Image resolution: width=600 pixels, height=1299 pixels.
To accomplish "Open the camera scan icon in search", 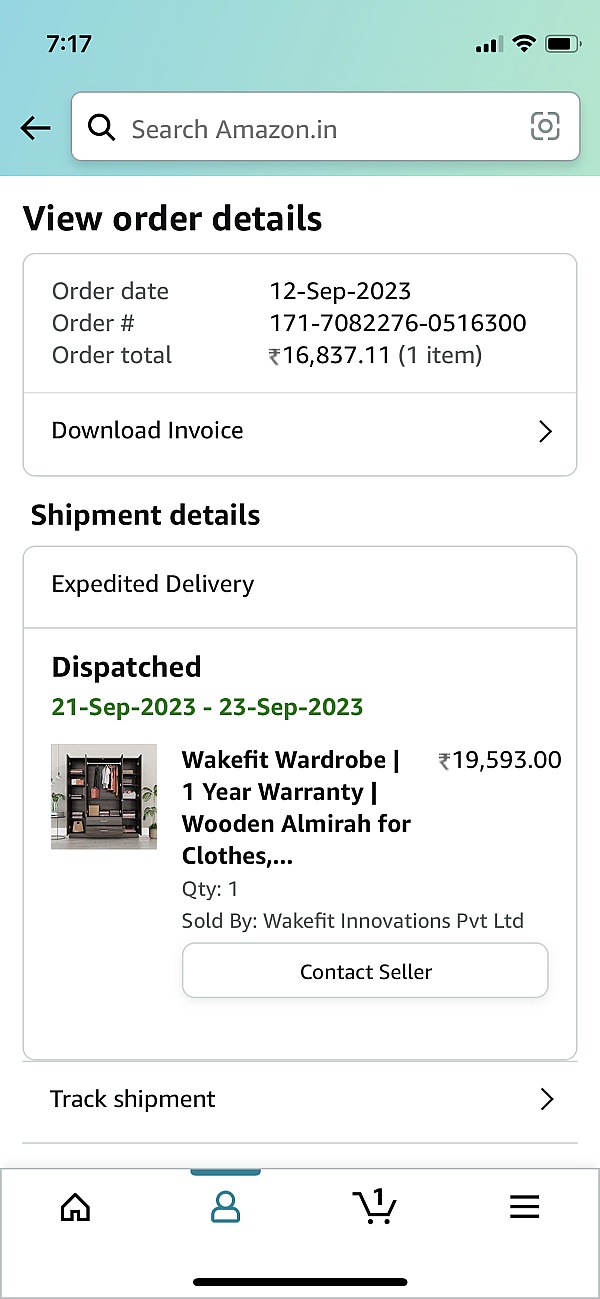I will pyautogui.click(x=545, y=126).
